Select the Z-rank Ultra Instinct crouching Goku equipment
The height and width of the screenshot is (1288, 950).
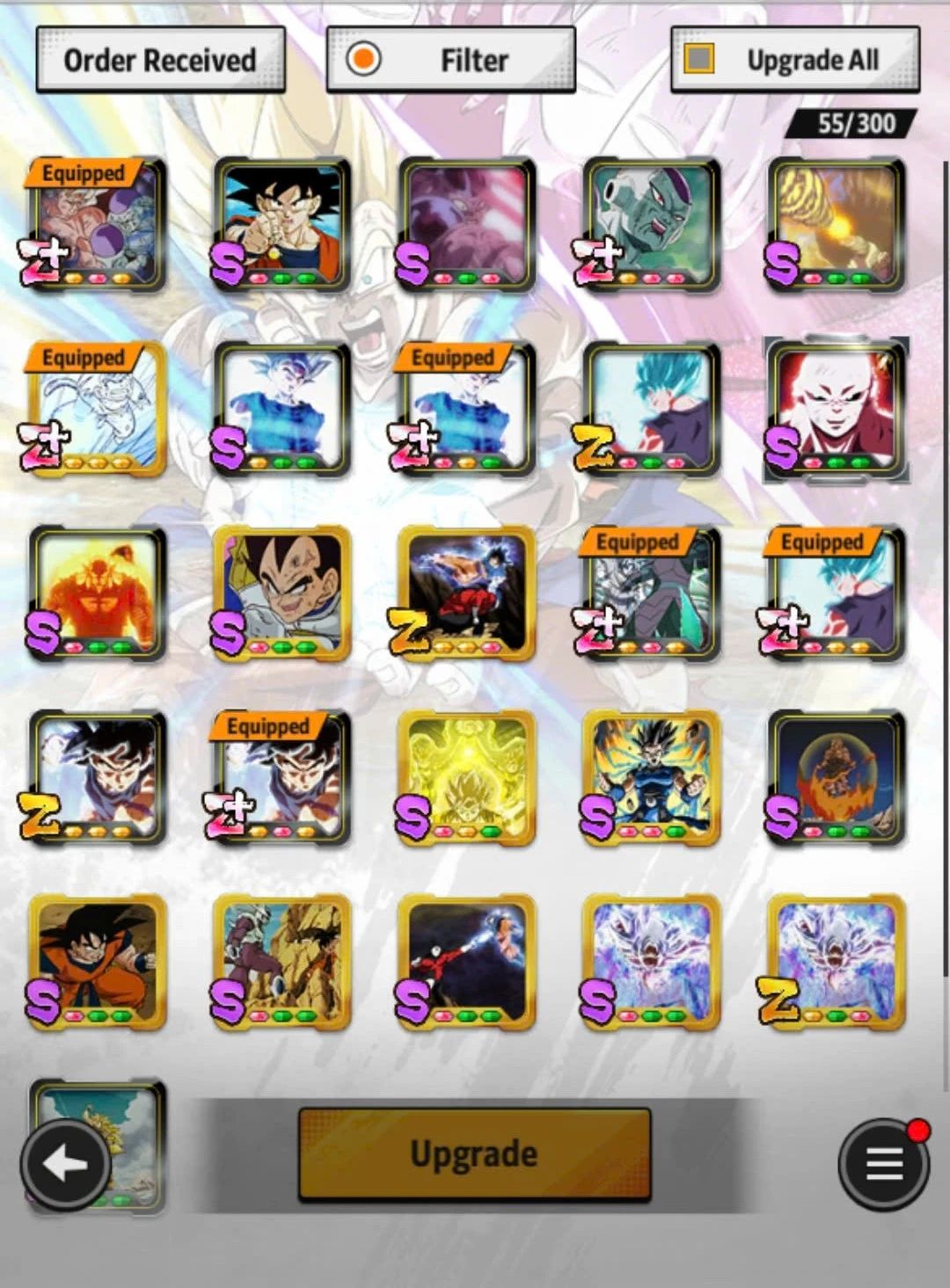(466, 593)
